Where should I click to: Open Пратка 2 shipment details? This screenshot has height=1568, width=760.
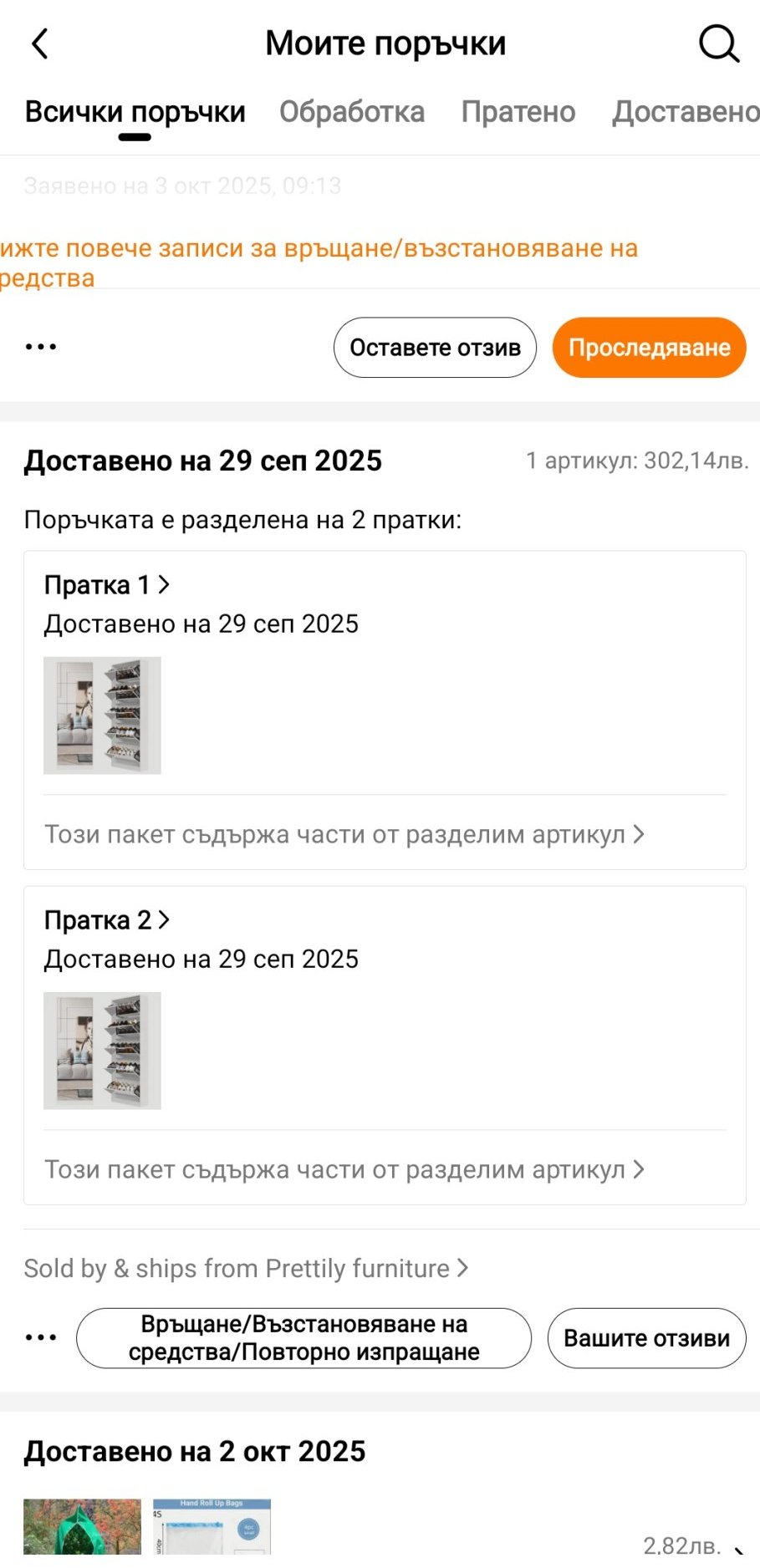point(107,920)
